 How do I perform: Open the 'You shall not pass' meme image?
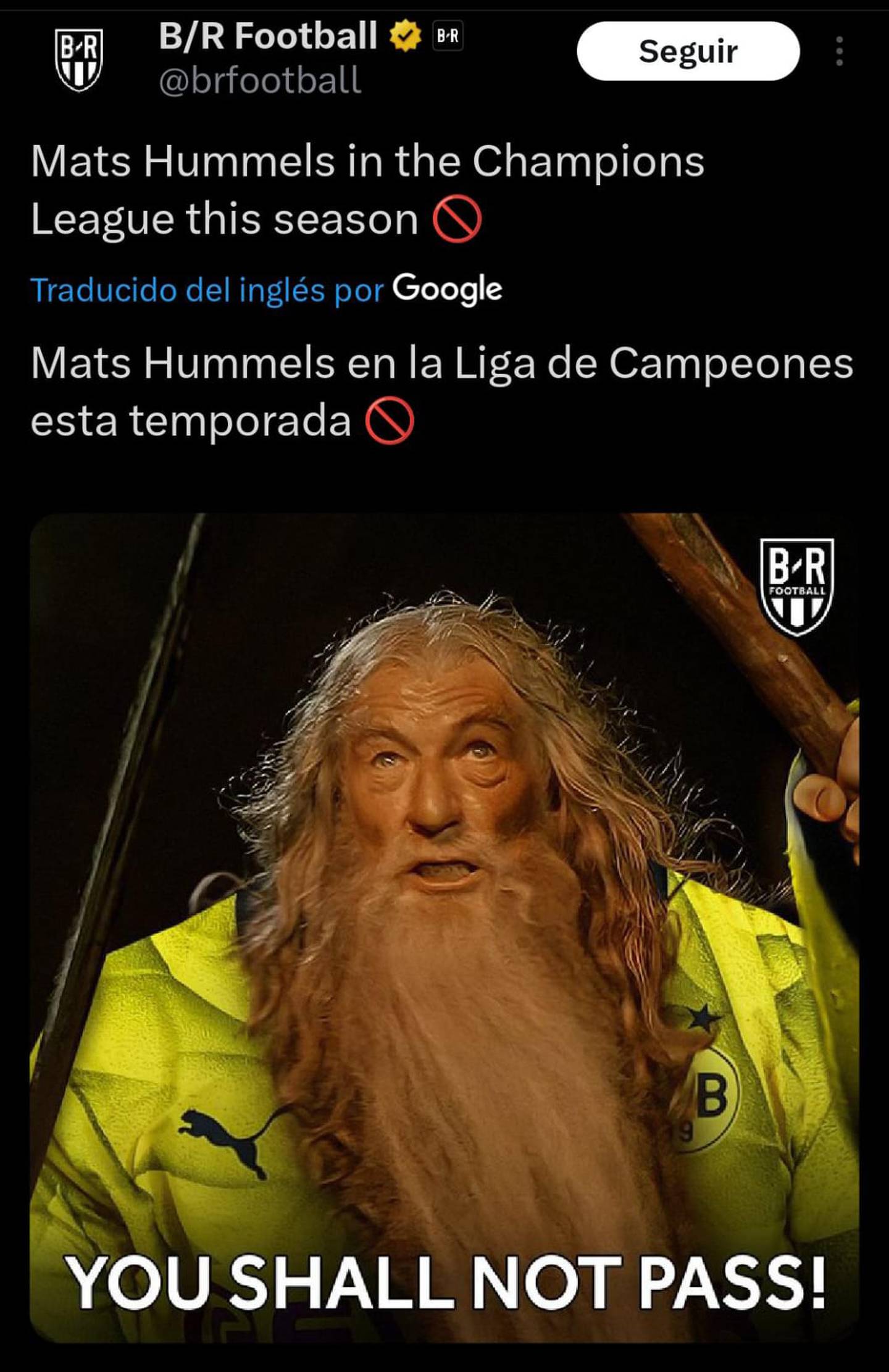pos(444,926)
